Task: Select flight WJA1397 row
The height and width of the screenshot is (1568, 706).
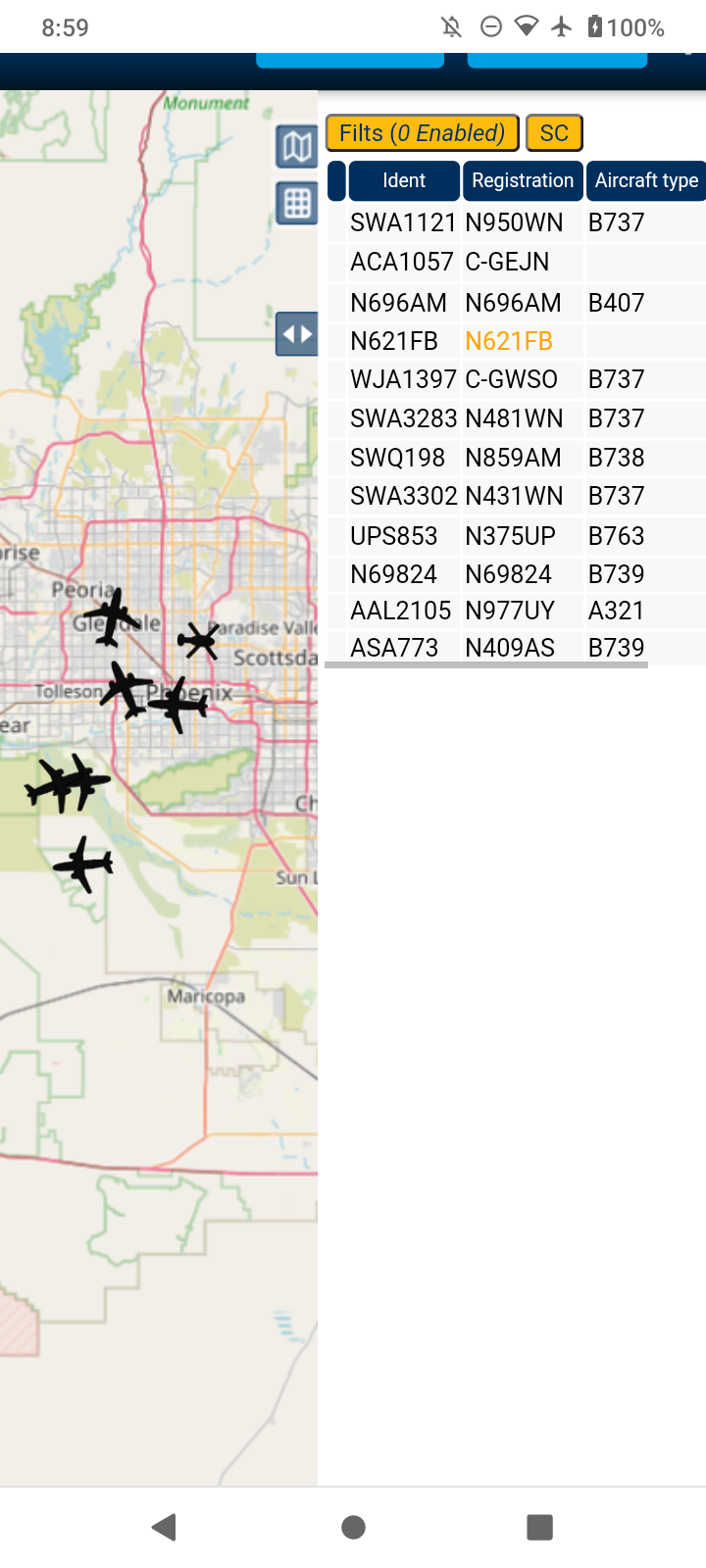Action: [517, 379]
